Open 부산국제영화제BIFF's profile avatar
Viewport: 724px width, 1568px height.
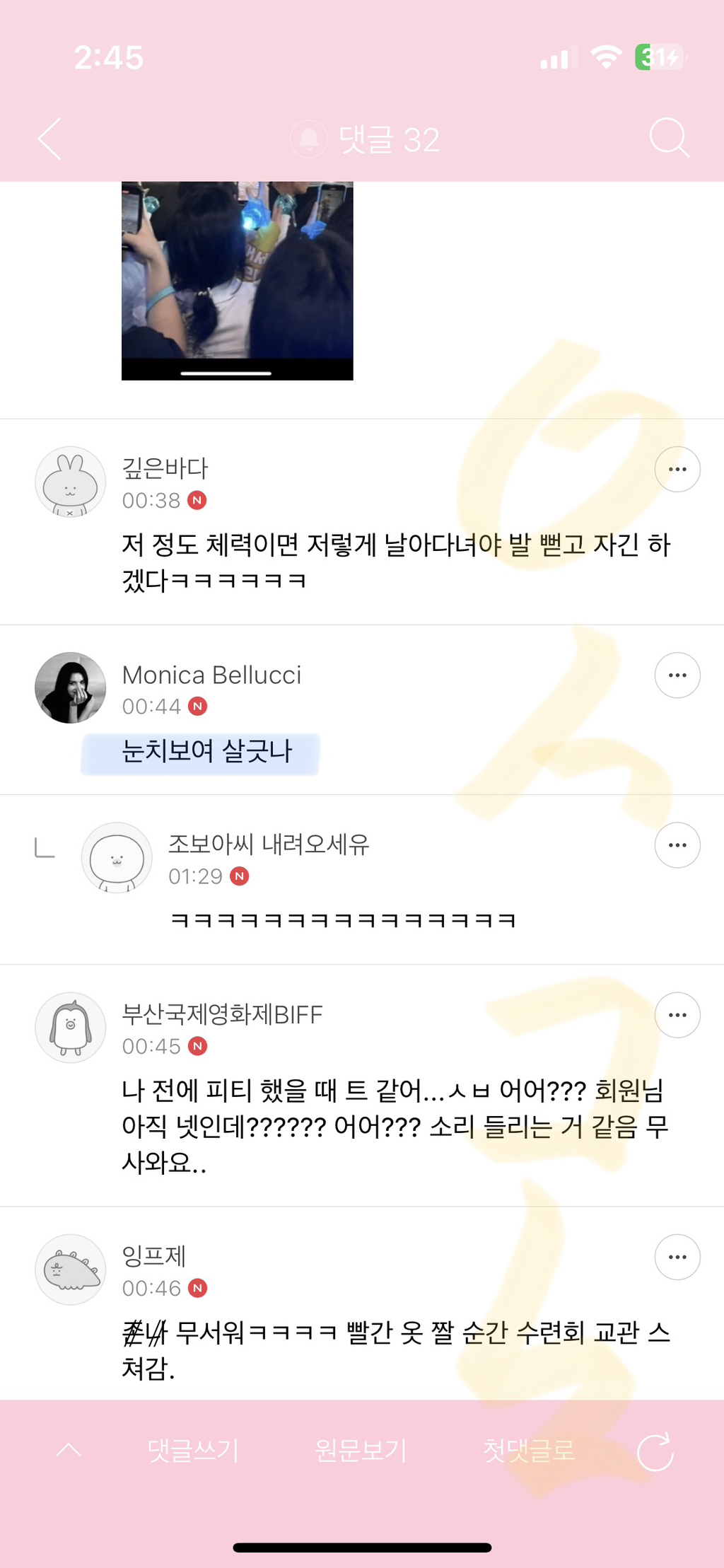tap(71, 1028)
